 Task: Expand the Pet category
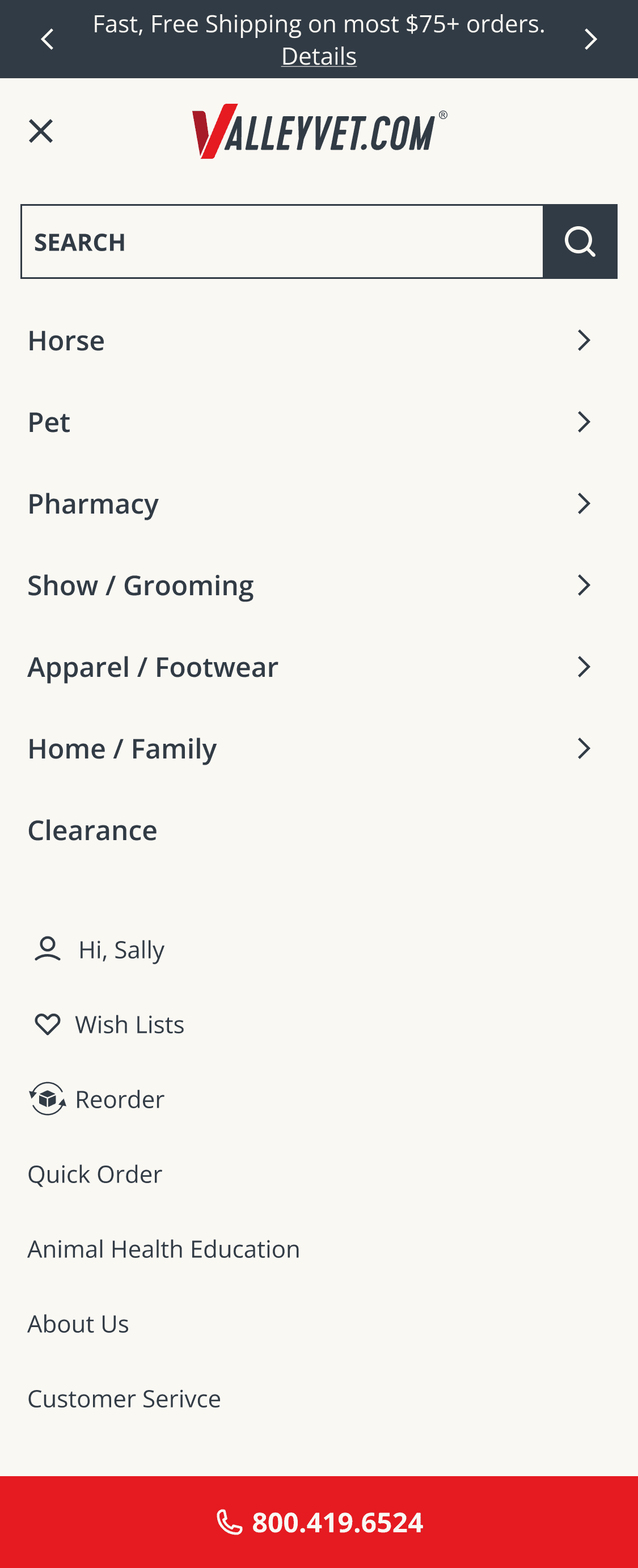310,422
